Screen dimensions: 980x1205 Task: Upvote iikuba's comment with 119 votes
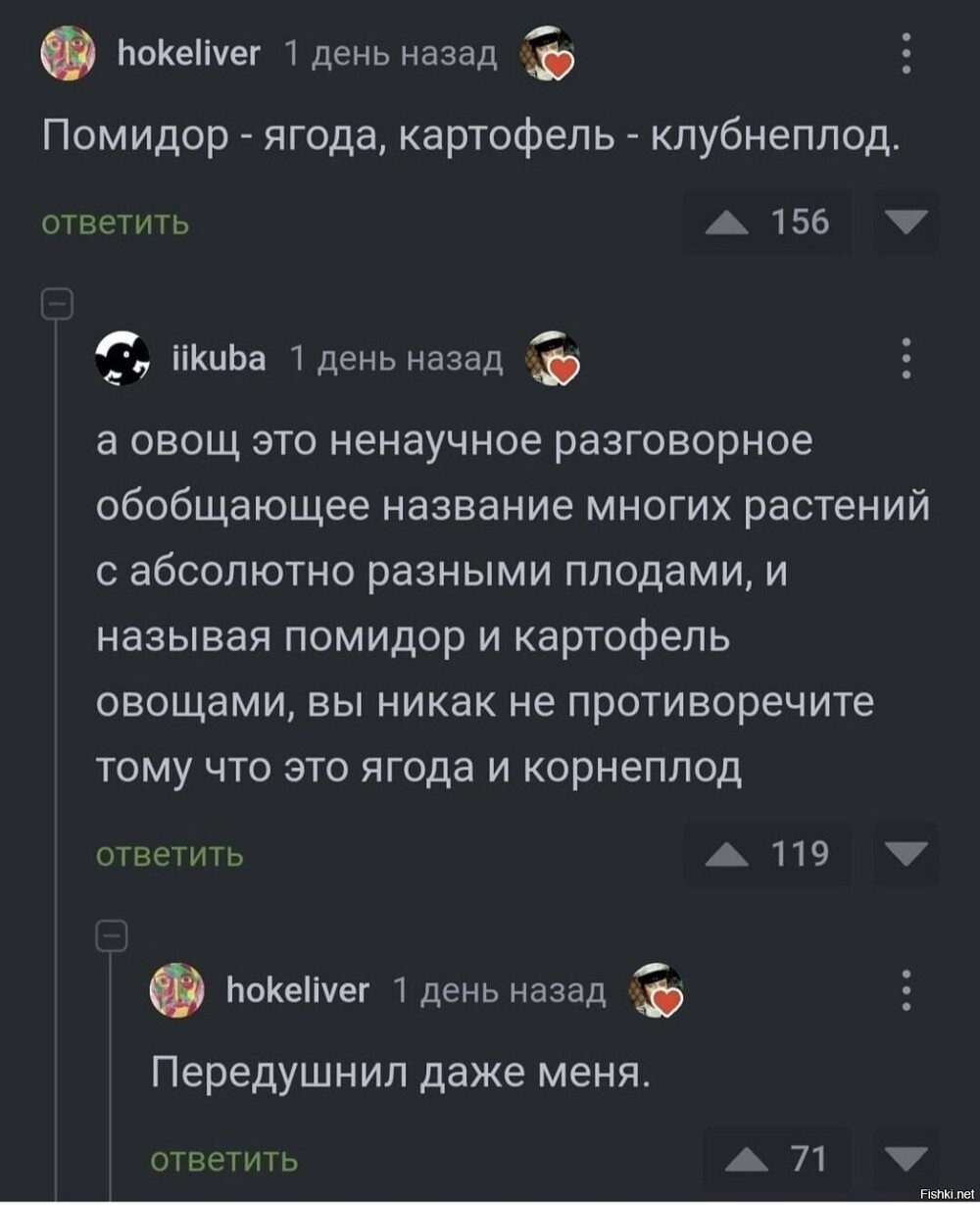point(726,855)
